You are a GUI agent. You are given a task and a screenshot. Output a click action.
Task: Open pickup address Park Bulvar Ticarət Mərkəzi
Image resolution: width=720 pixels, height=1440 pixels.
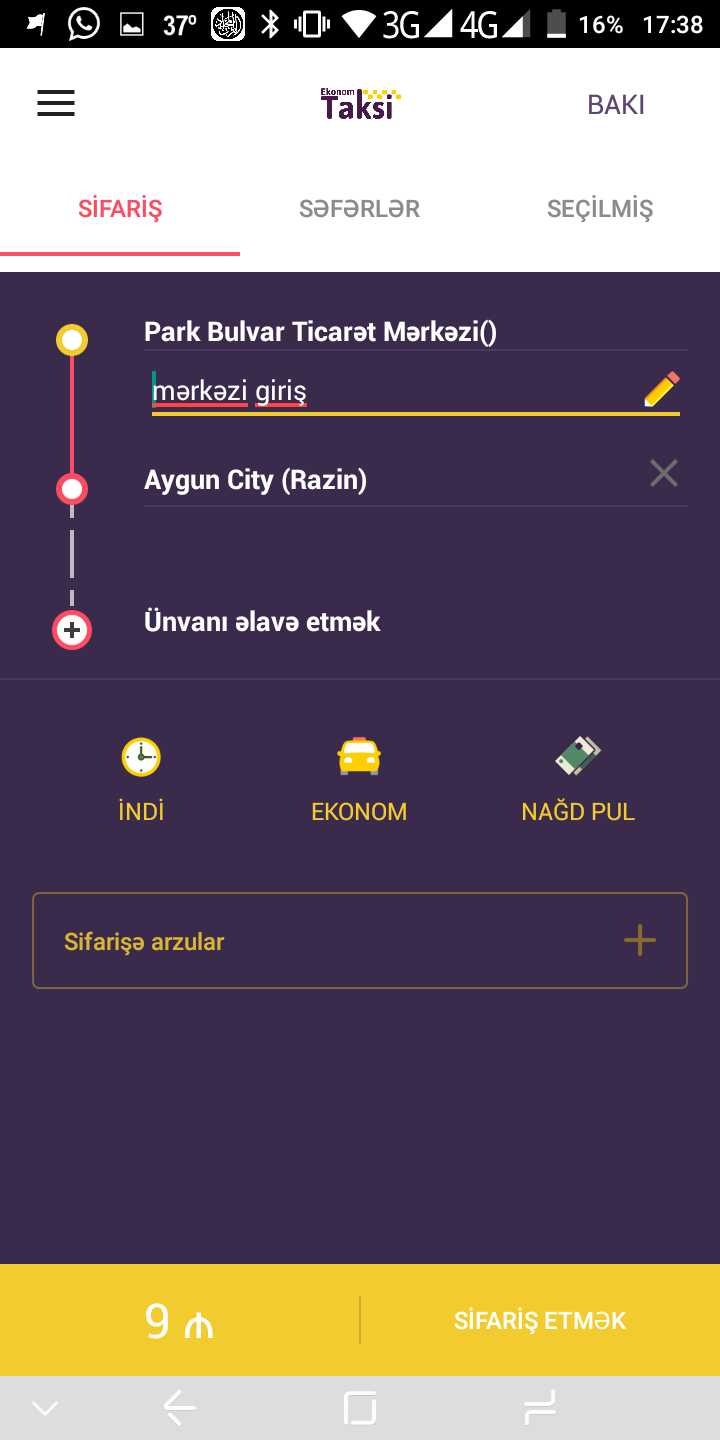(x=320, y=332)
